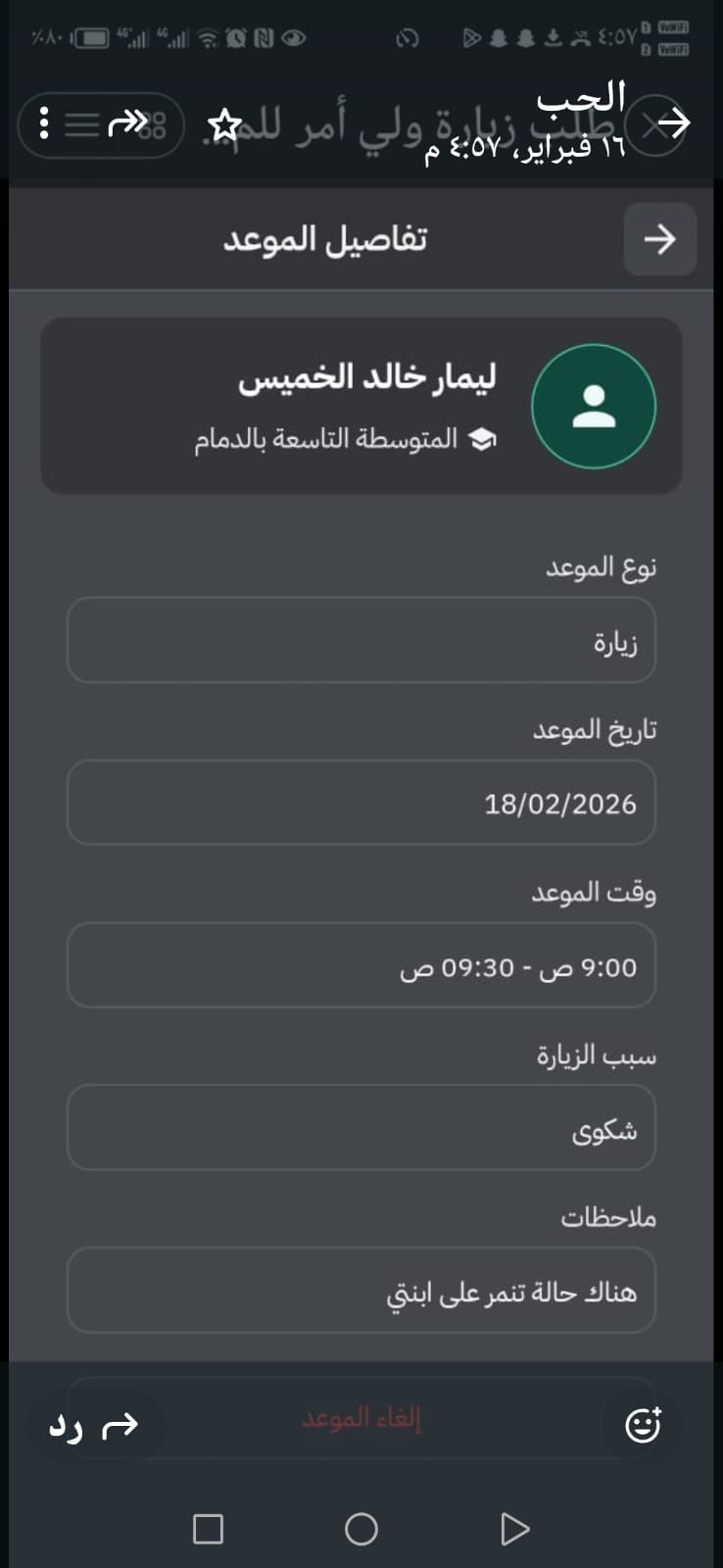Open the three-dot overflow menu

point(43,123)
